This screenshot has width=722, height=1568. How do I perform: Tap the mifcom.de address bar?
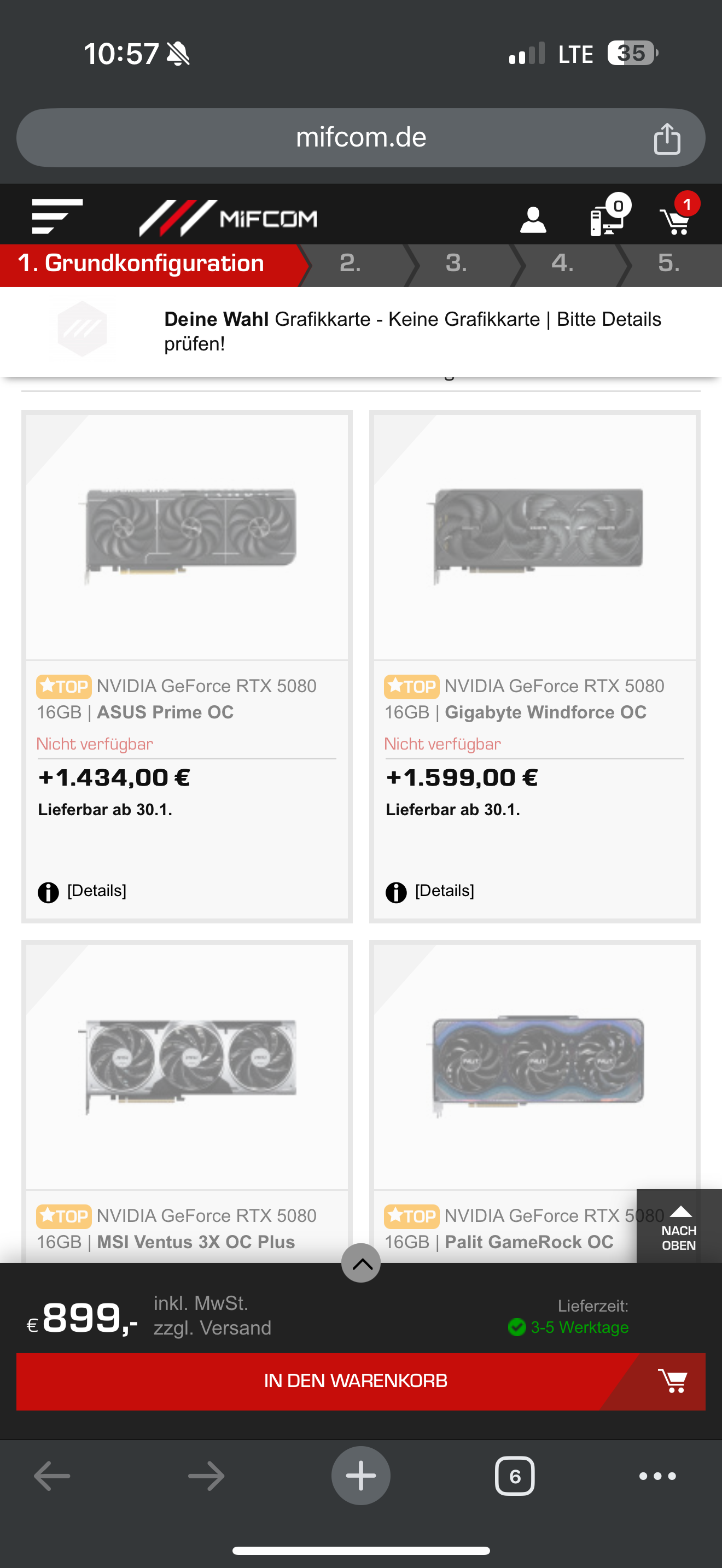(360, 138)
